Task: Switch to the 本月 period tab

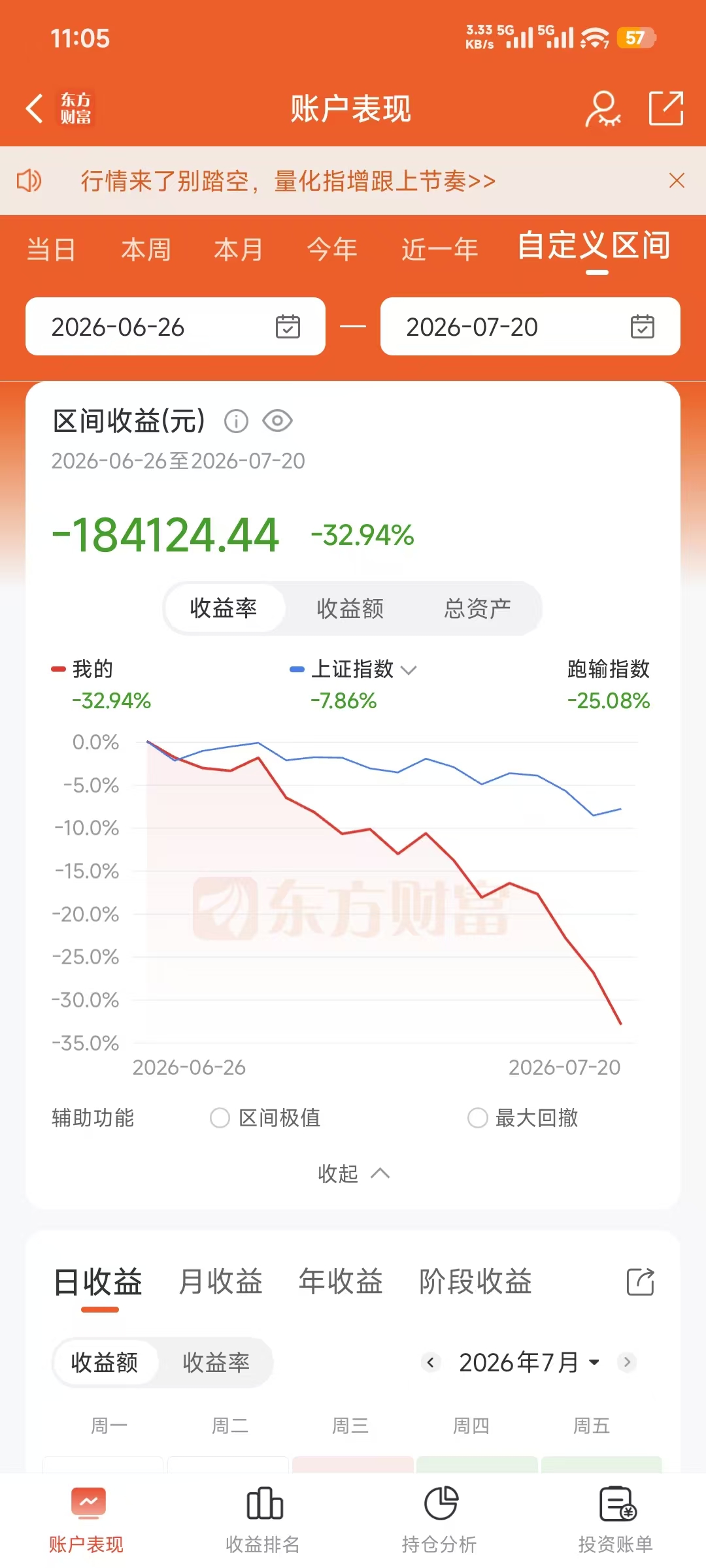Action: pos(239,250)
